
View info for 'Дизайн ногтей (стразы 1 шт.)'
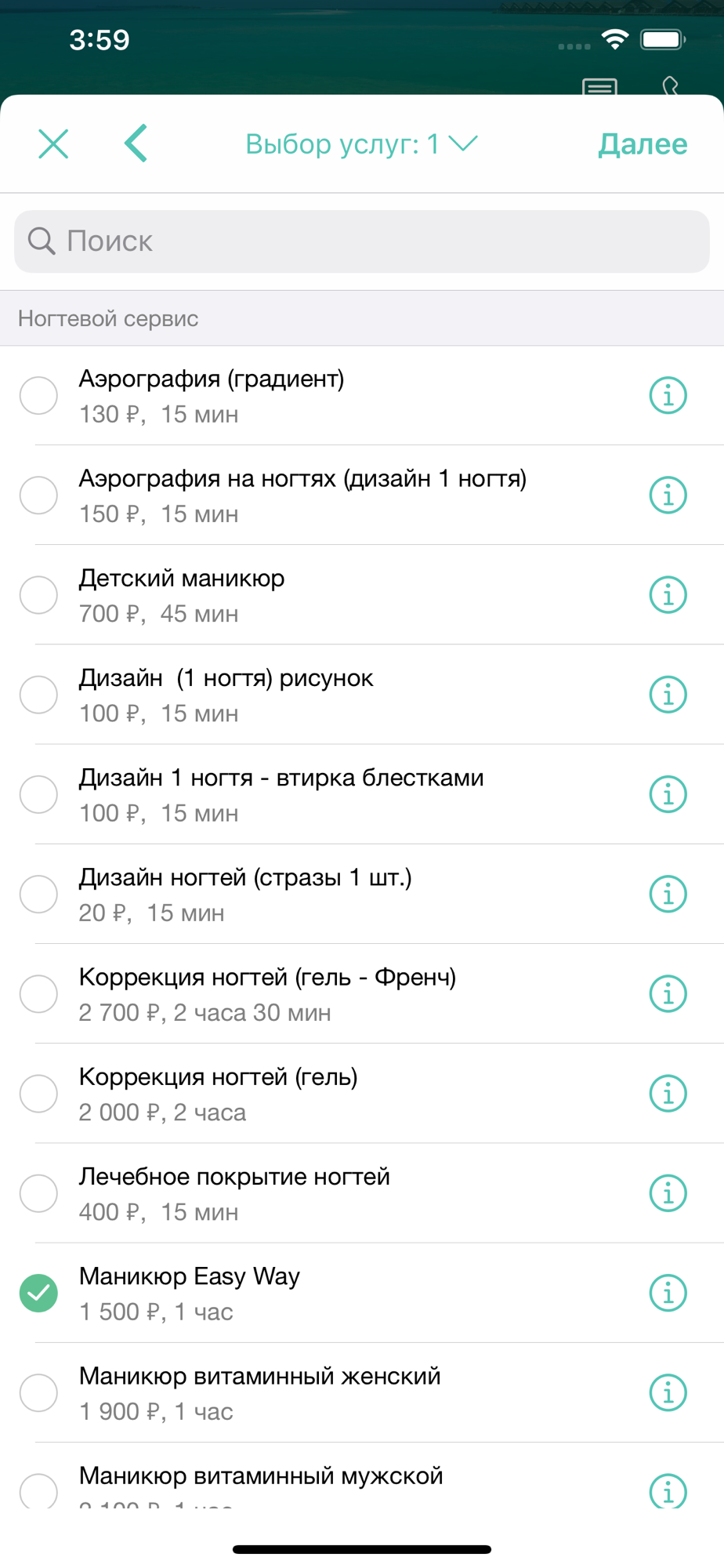668,894
